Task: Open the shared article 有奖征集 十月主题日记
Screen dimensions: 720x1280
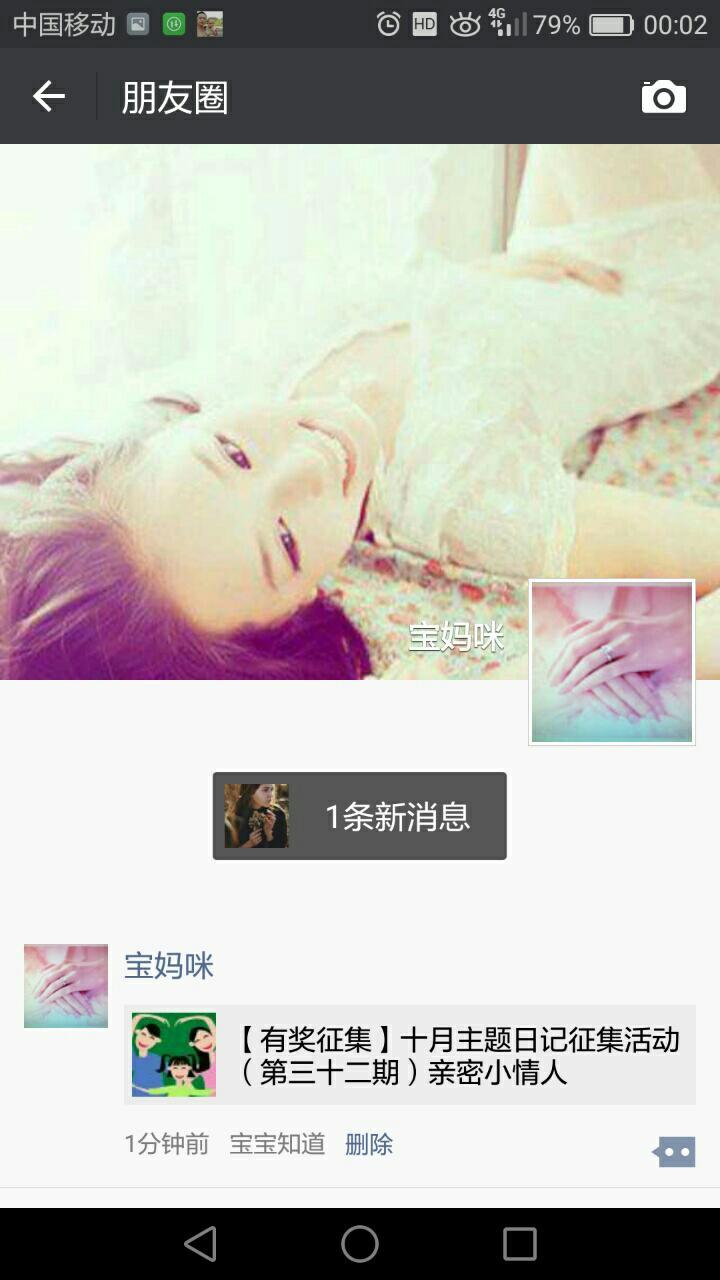Action: [x=410, y=1055]
